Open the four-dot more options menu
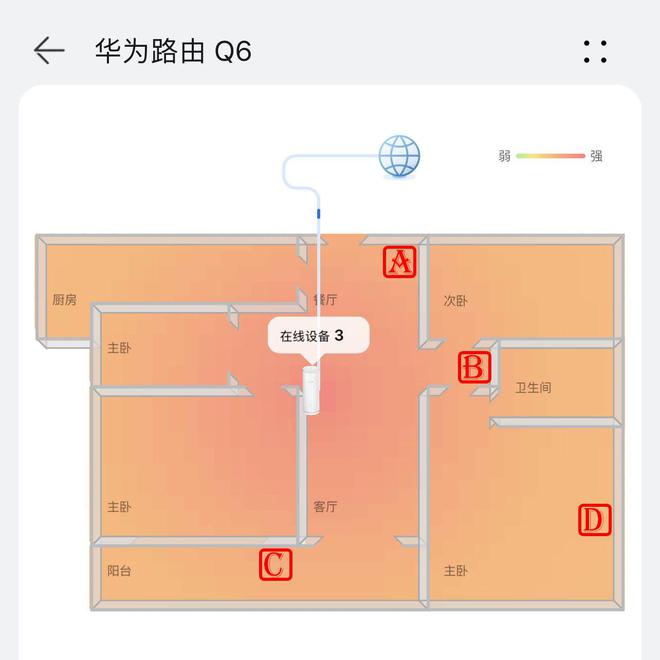 pyautogui.click(x=595, y=51)
